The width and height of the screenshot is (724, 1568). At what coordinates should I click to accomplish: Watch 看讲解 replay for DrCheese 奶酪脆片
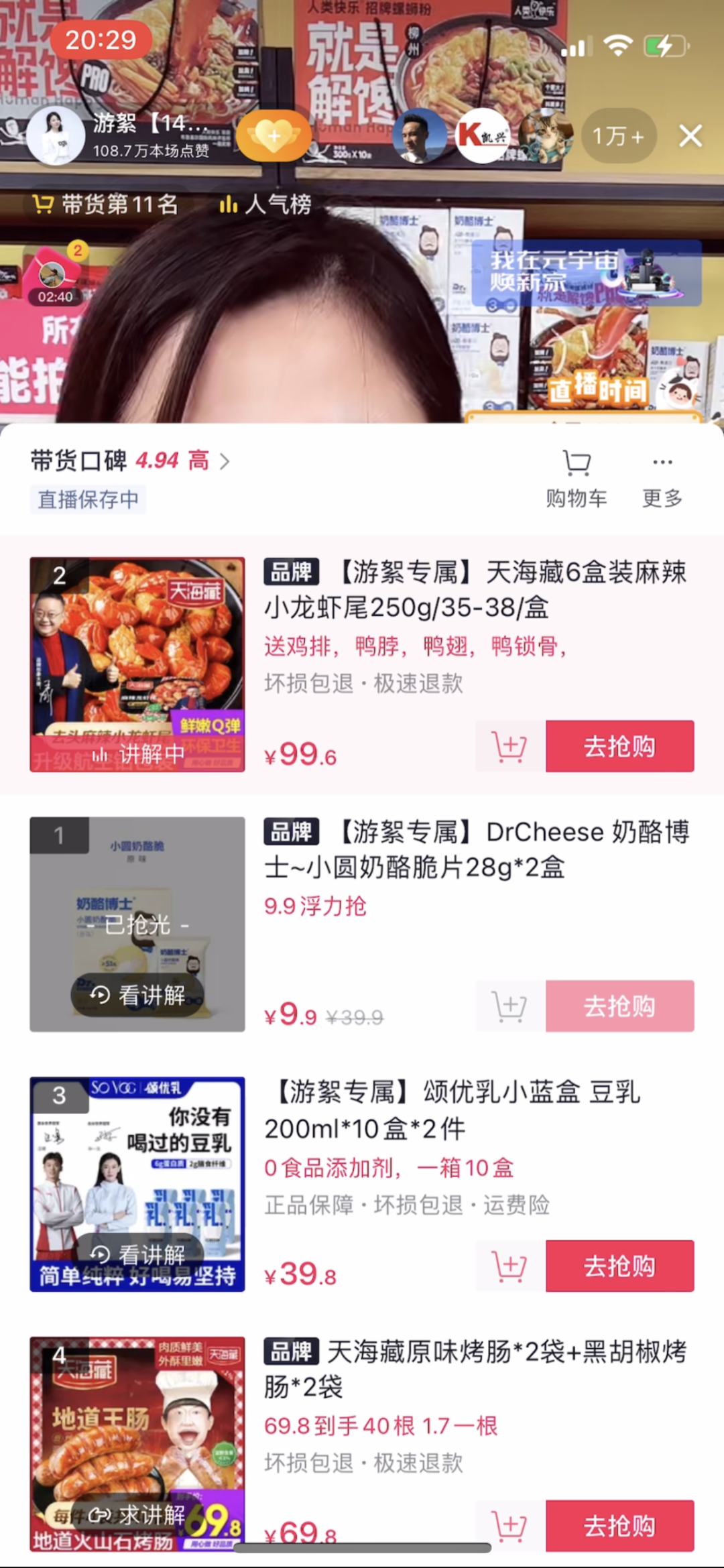[138, 995]
